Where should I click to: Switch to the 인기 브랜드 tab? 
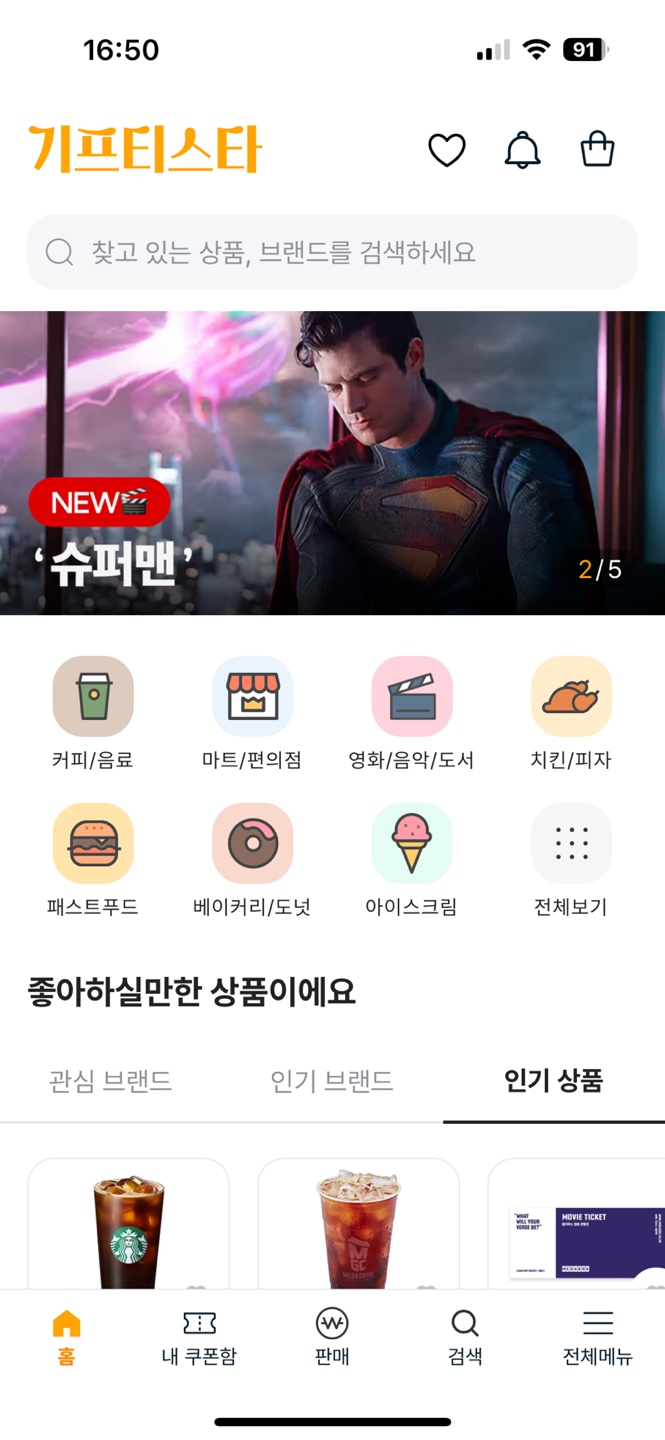[332, 1081]
